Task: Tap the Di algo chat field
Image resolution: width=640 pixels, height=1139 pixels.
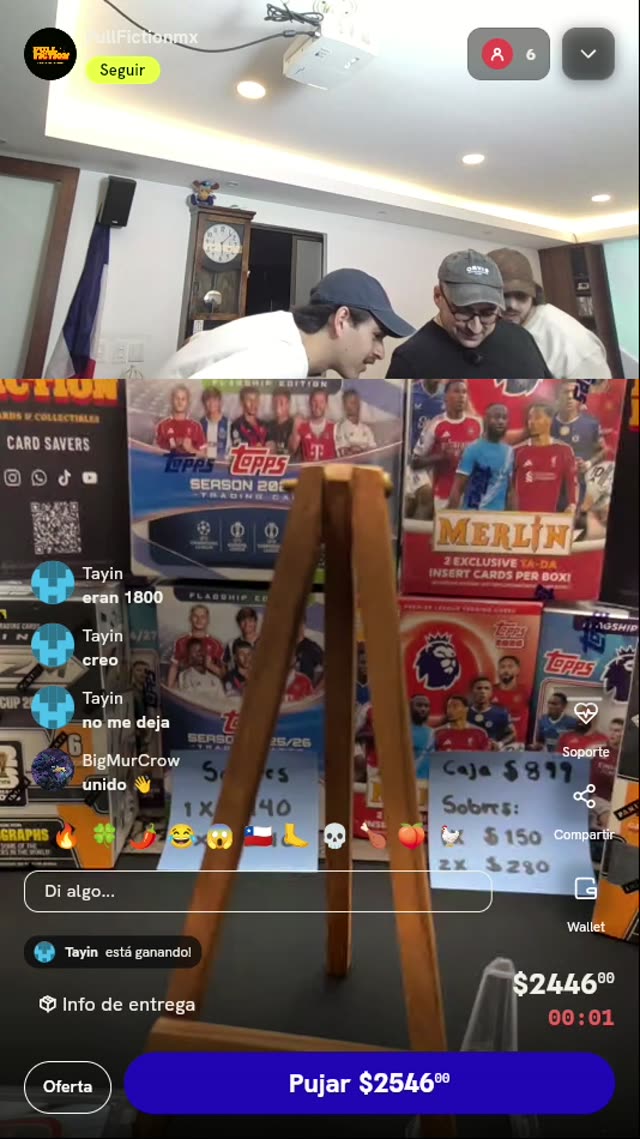Action: (258, 891)
